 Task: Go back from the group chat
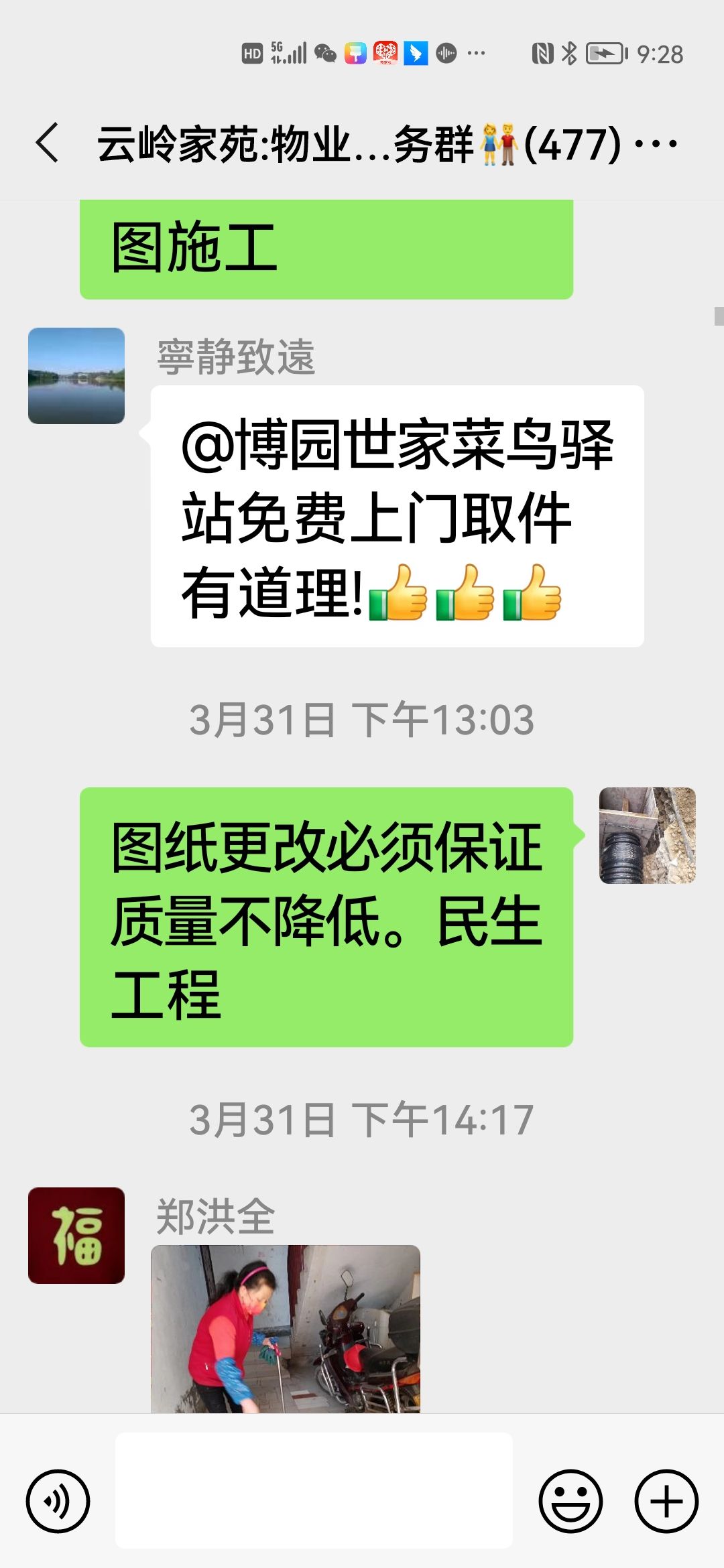47,143
